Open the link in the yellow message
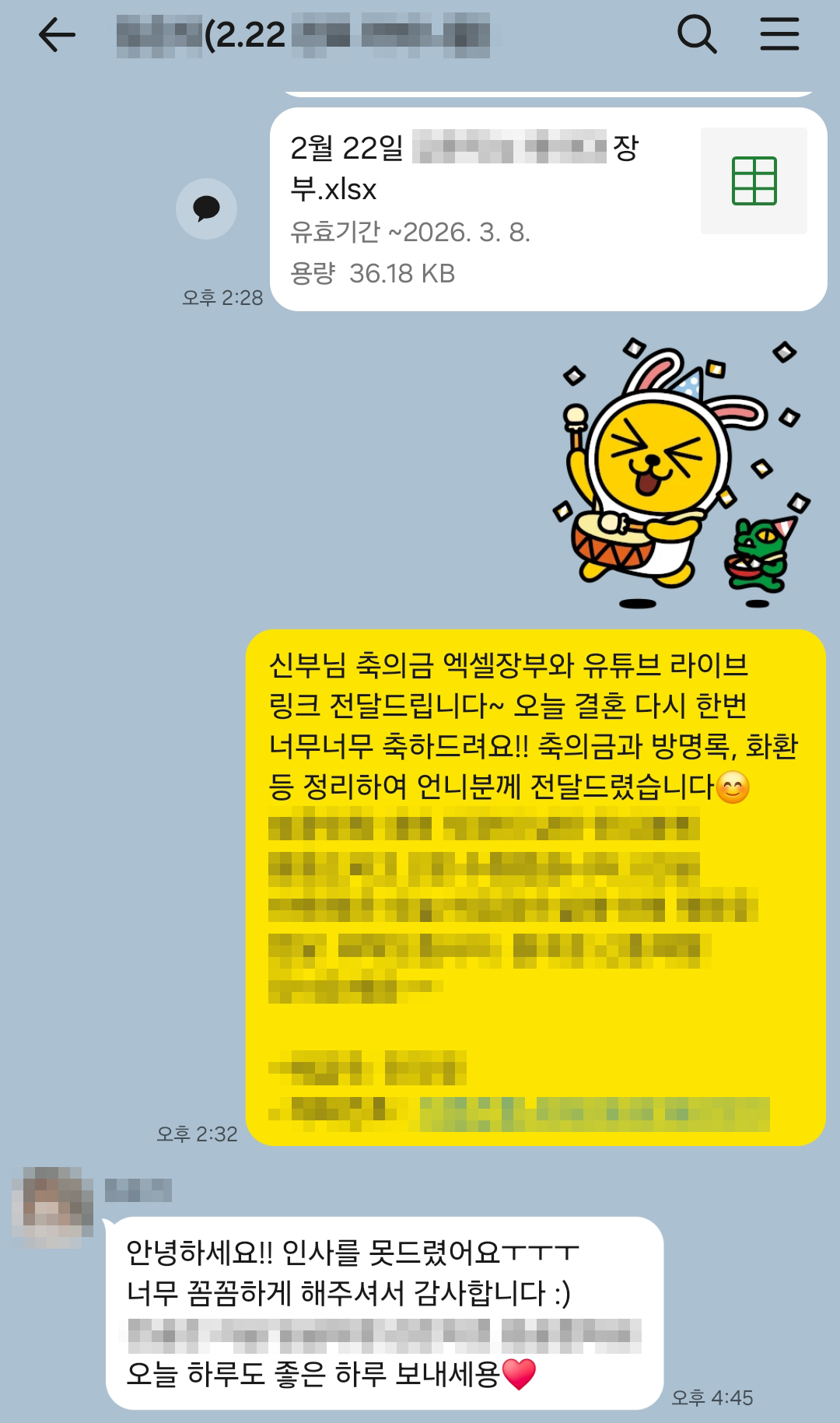 pyautogui.click(x=594, y=1114)
